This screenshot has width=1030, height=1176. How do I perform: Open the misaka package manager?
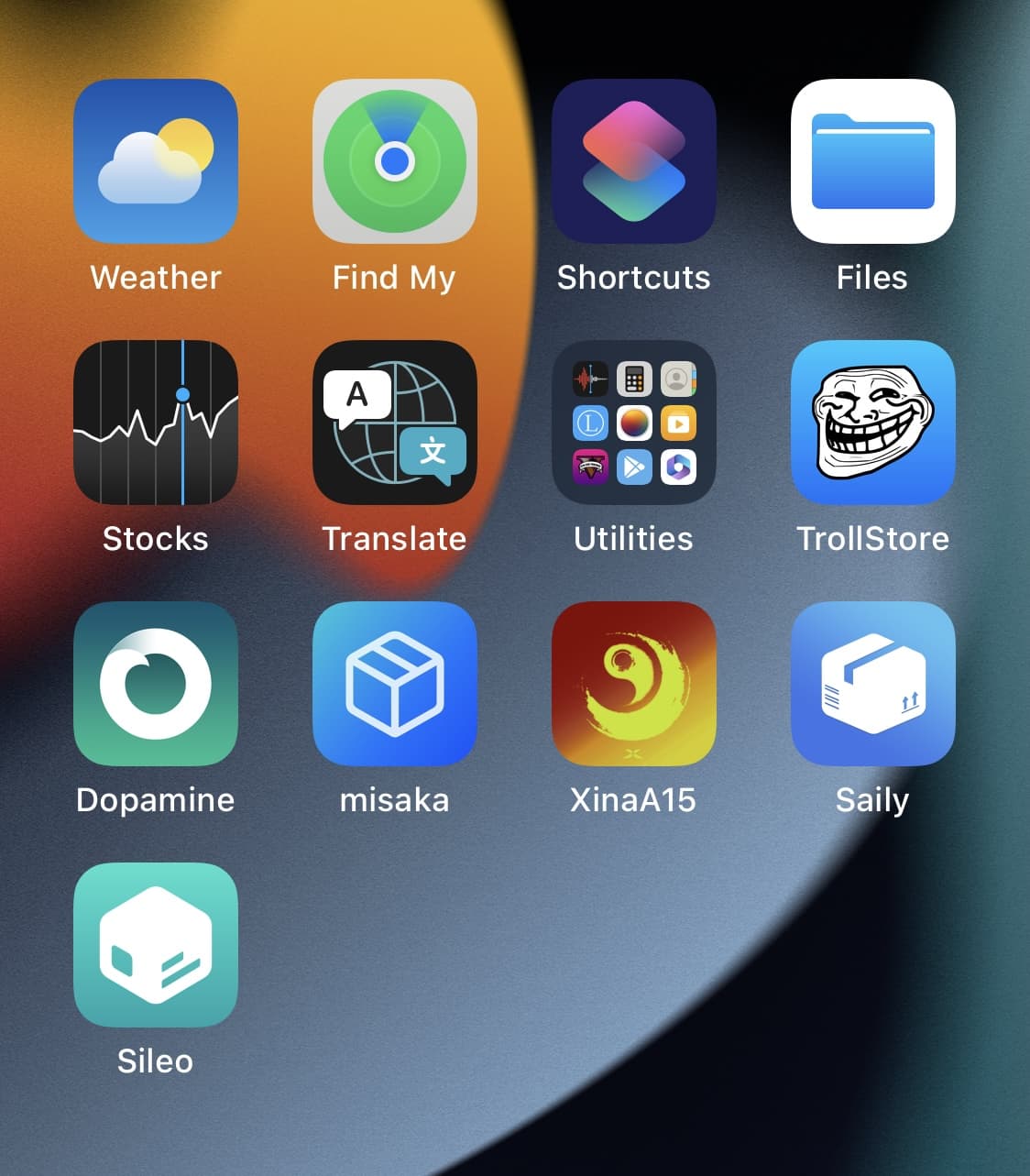395,684
